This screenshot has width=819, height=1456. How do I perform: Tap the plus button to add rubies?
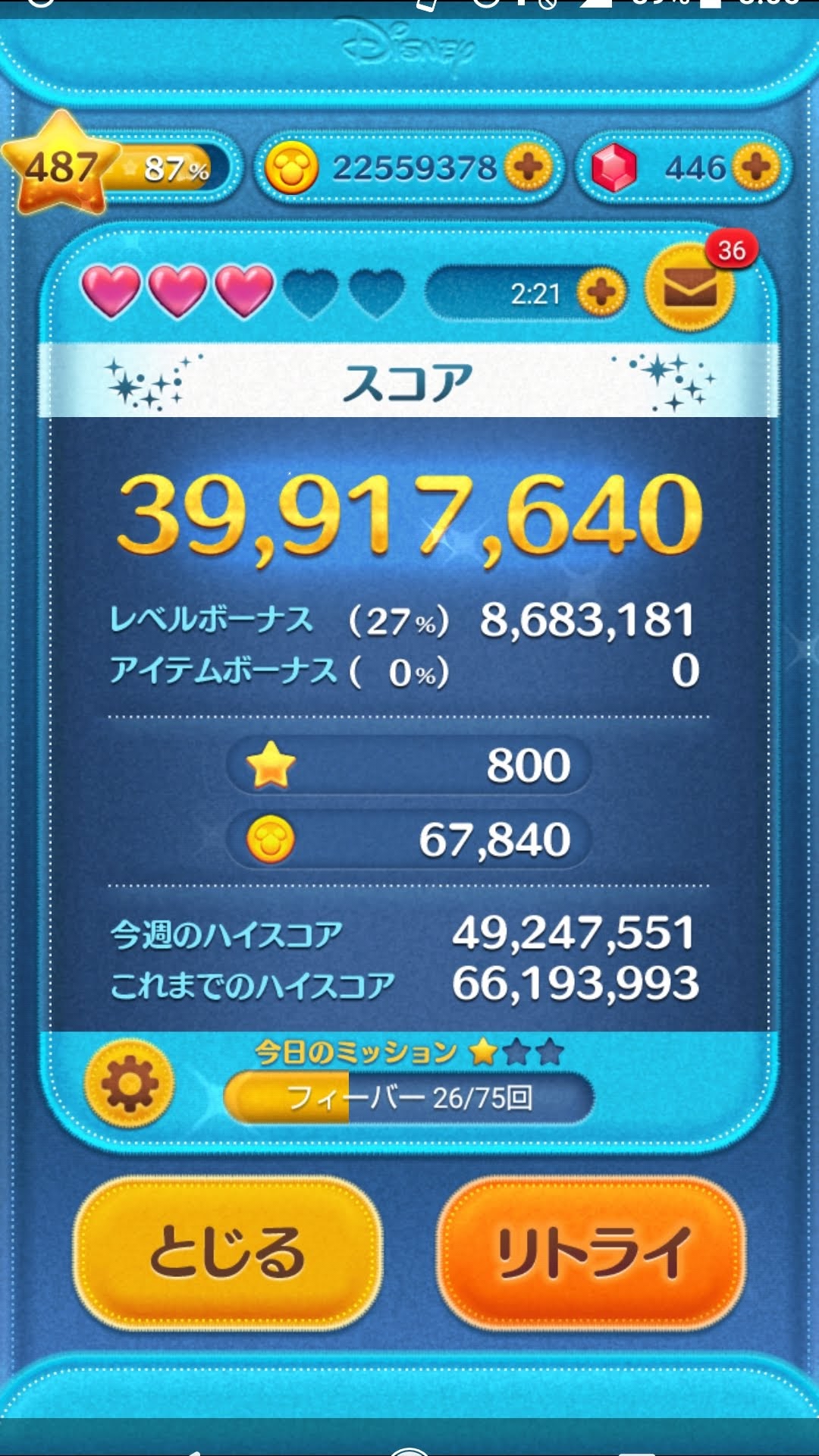(x=756, y=167)
